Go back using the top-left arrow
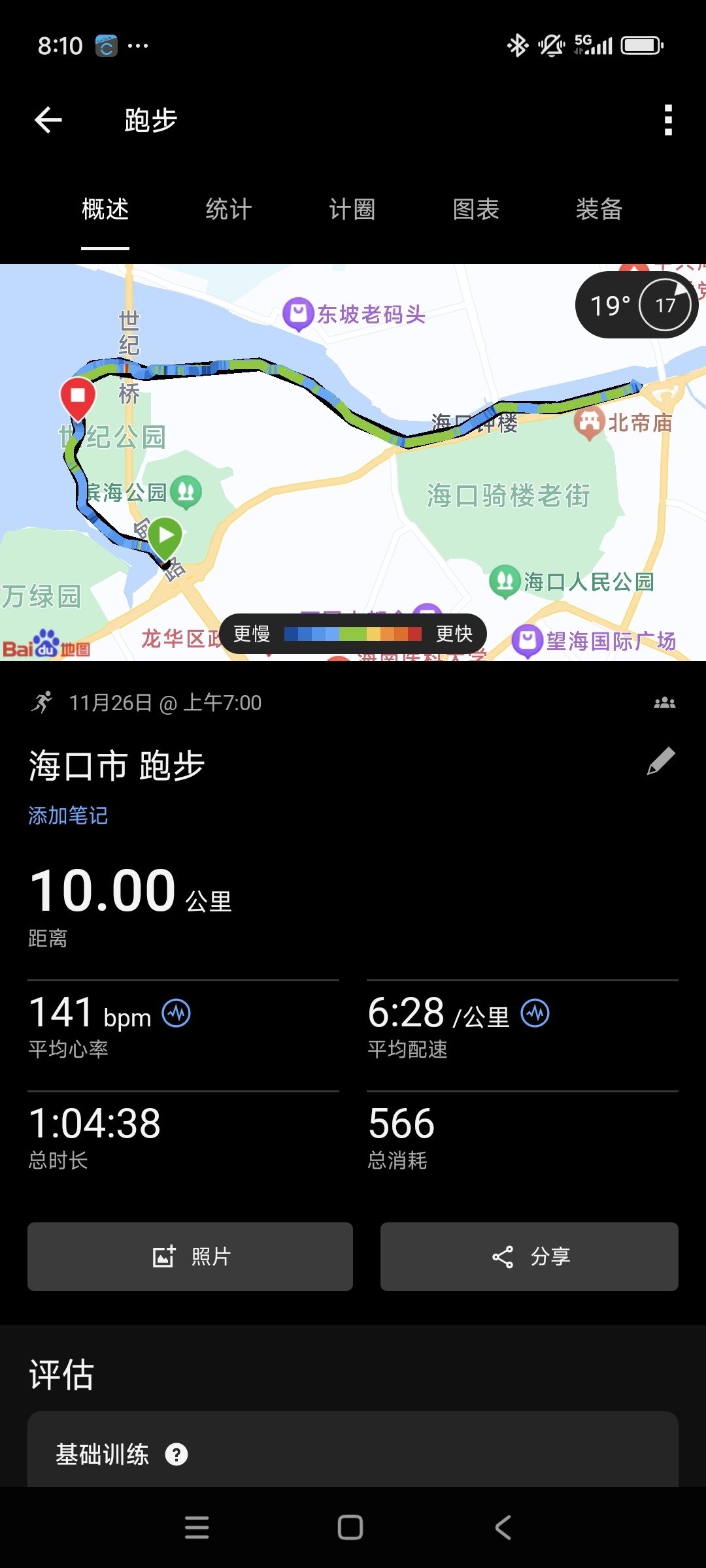 click(48, 120)
